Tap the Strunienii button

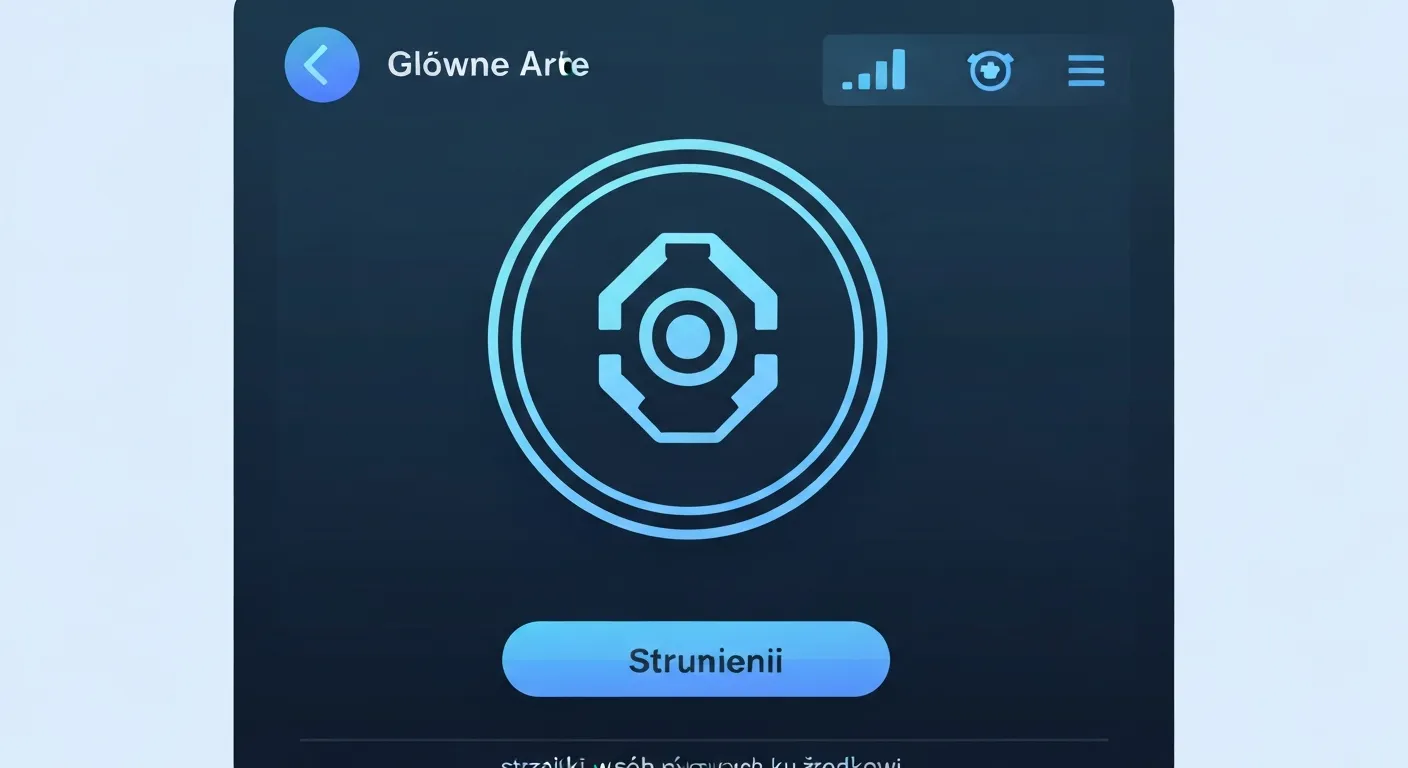click(696, 659)
